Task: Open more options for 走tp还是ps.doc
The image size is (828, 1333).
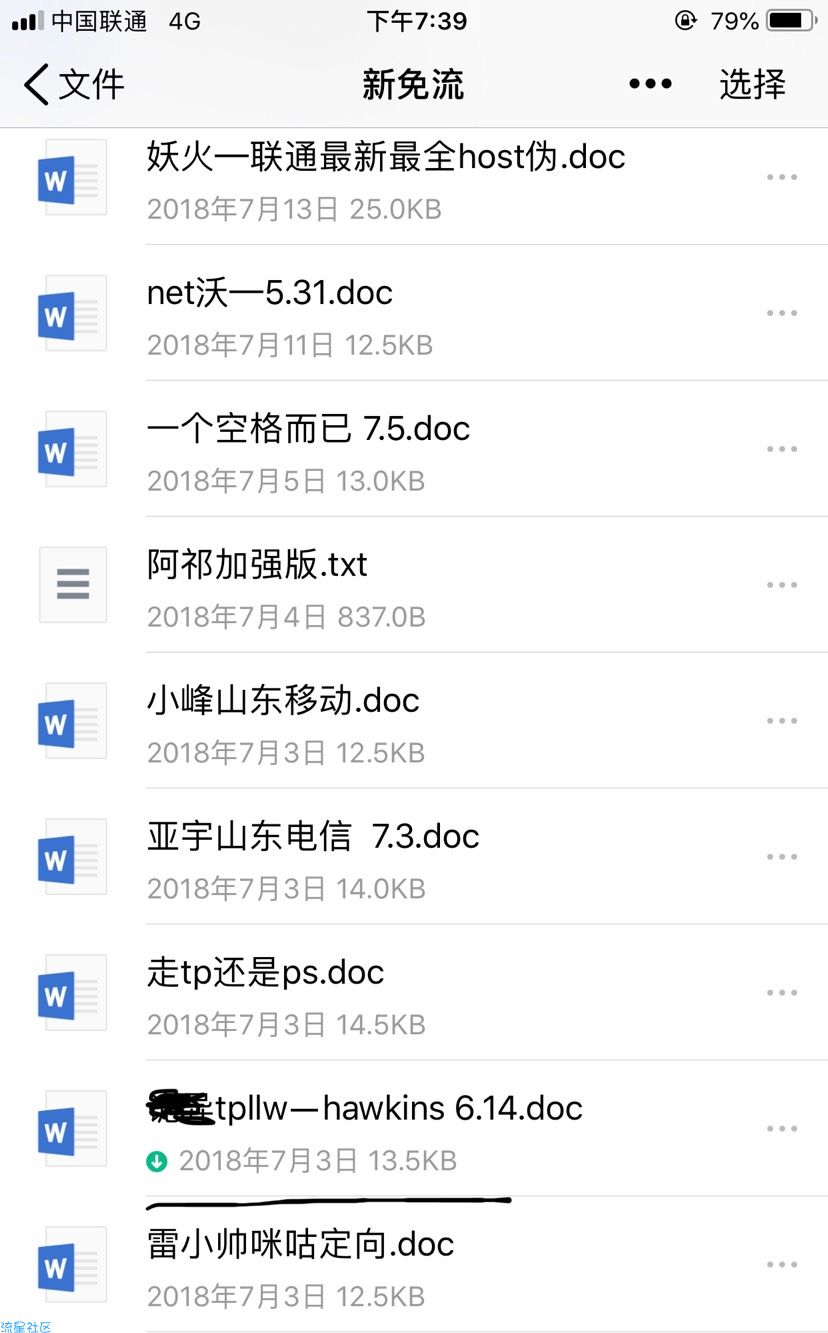Action: pyautogui.click(x=781, y=993)
